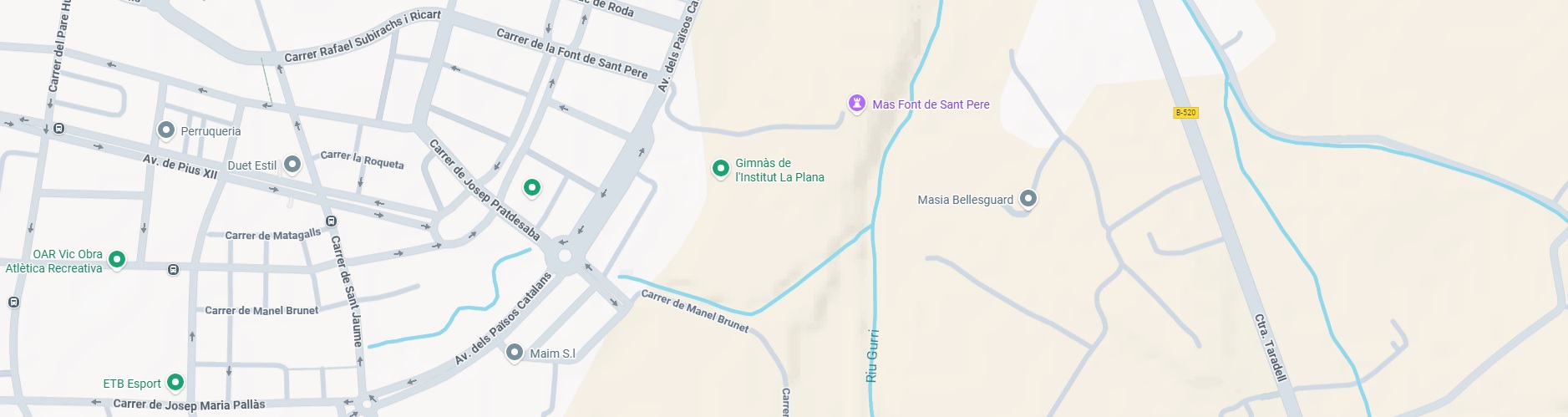Tap the OAR Vic Obra Atlètica Recreativa pin
The image size is (1568, 417).
coord(117,260)
